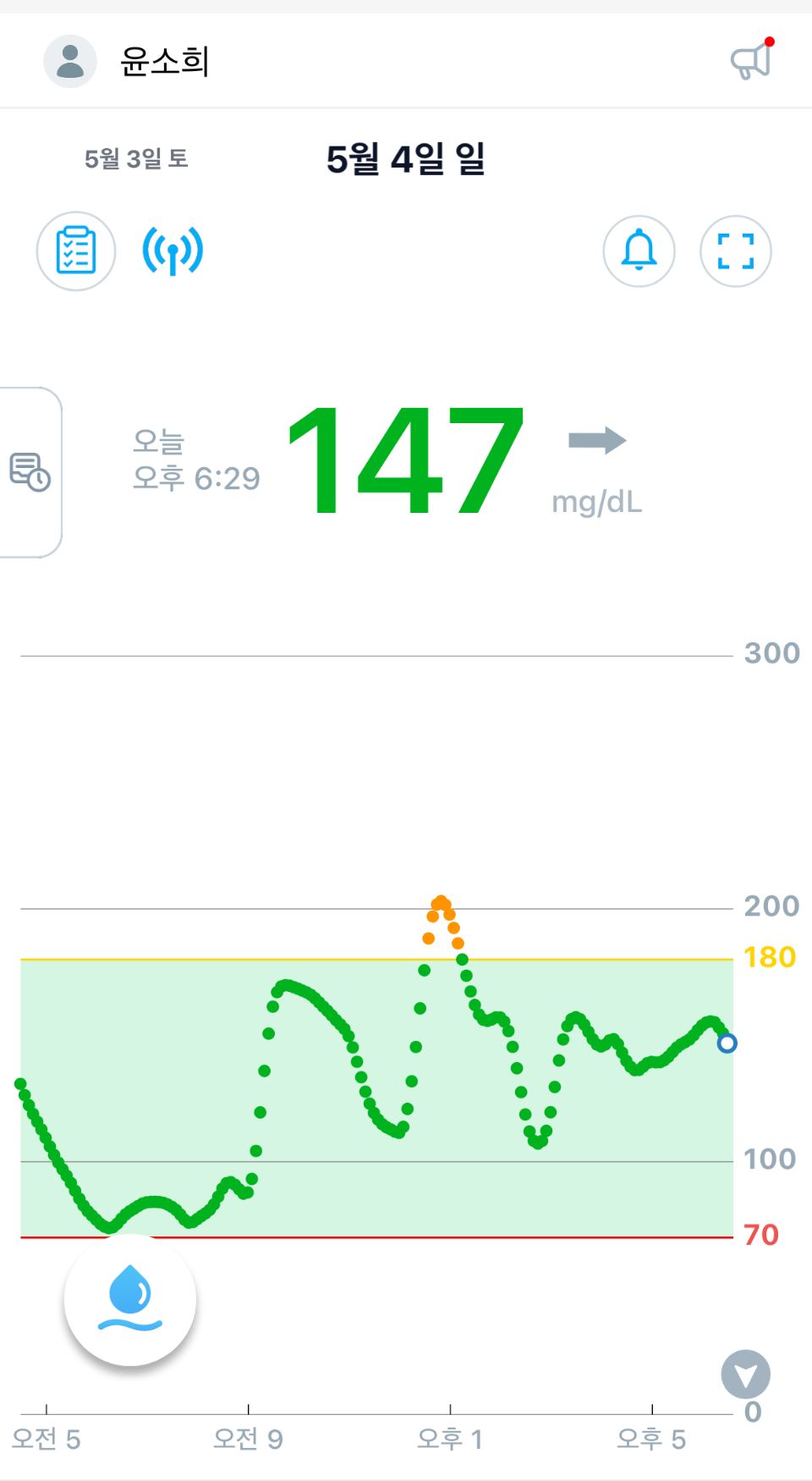Open the checklist clipboard icon

(x=76, y=251)
